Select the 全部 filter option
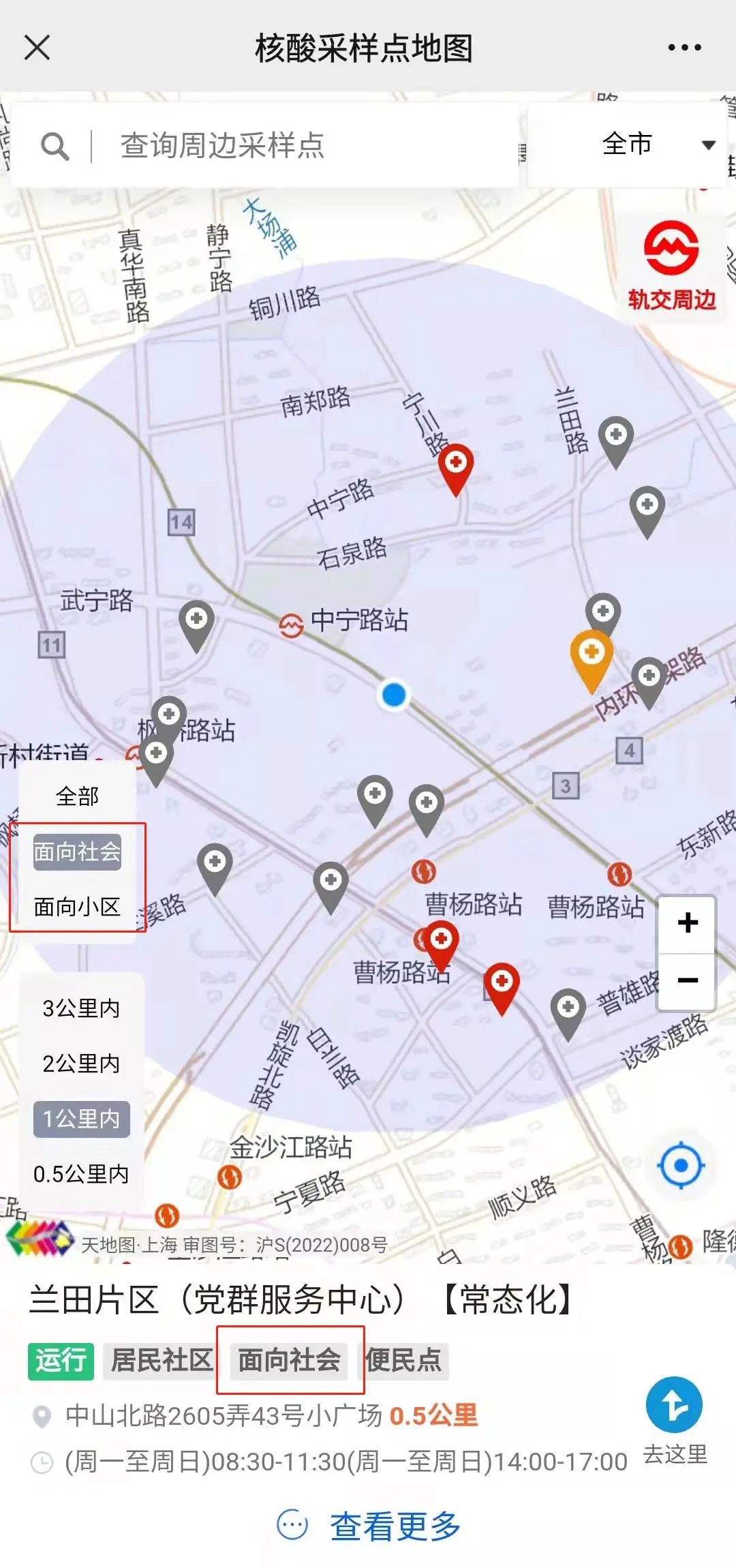Image resolution: width=736 pixels, height=1568 pixels. (x=77, y=796)
